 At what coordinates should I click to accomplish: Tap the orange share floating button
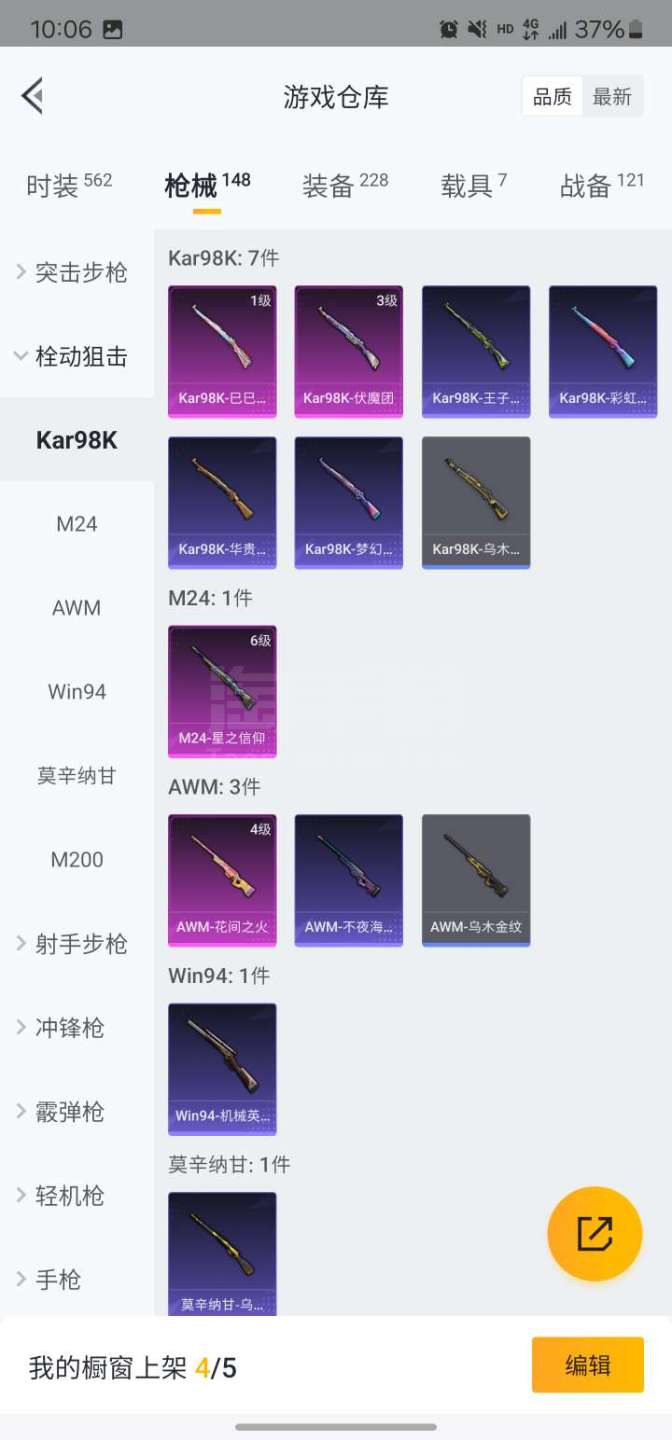(x=594, y=1234)
